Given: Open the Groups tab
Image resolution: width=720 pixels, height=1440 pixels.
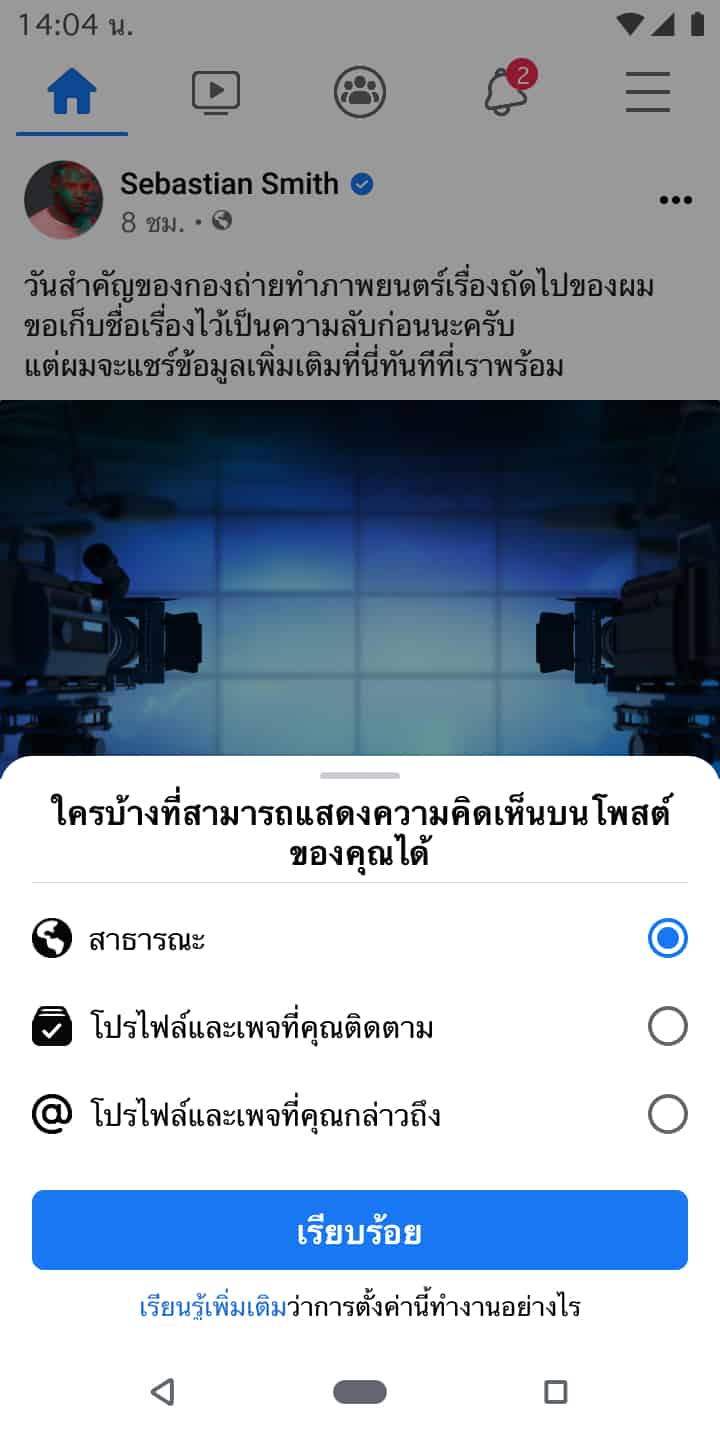Looking at the screenshot, I should point(360,93).
